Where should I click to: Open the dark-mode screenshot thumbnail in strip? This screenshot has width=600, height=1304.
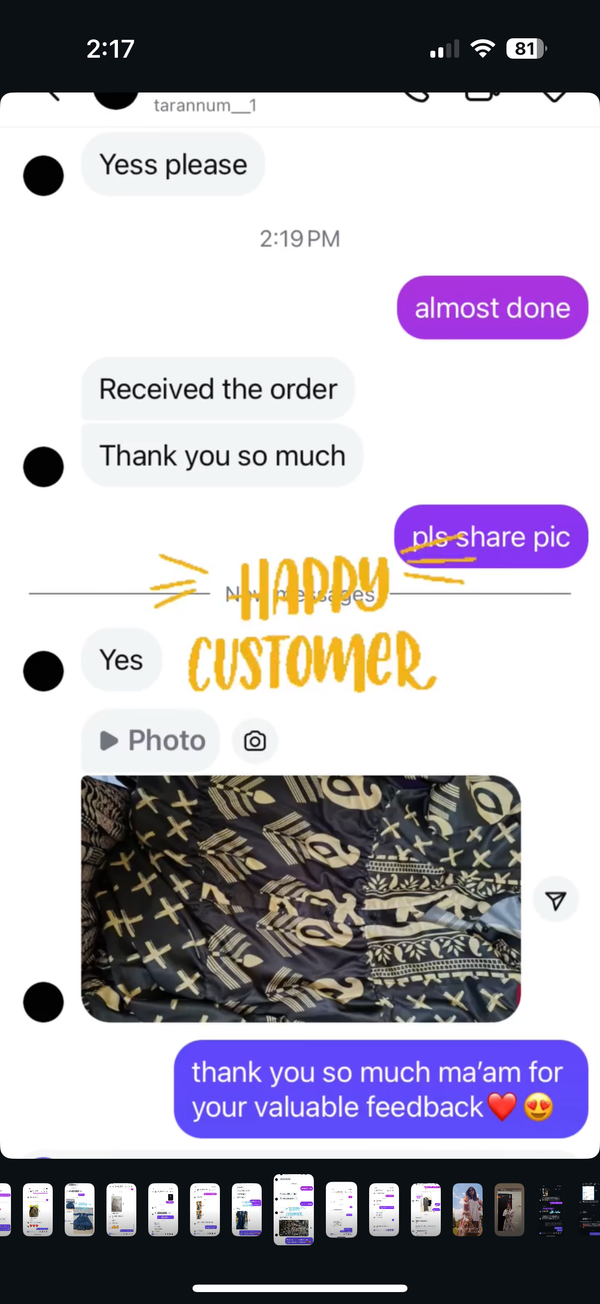point(551,1210)
